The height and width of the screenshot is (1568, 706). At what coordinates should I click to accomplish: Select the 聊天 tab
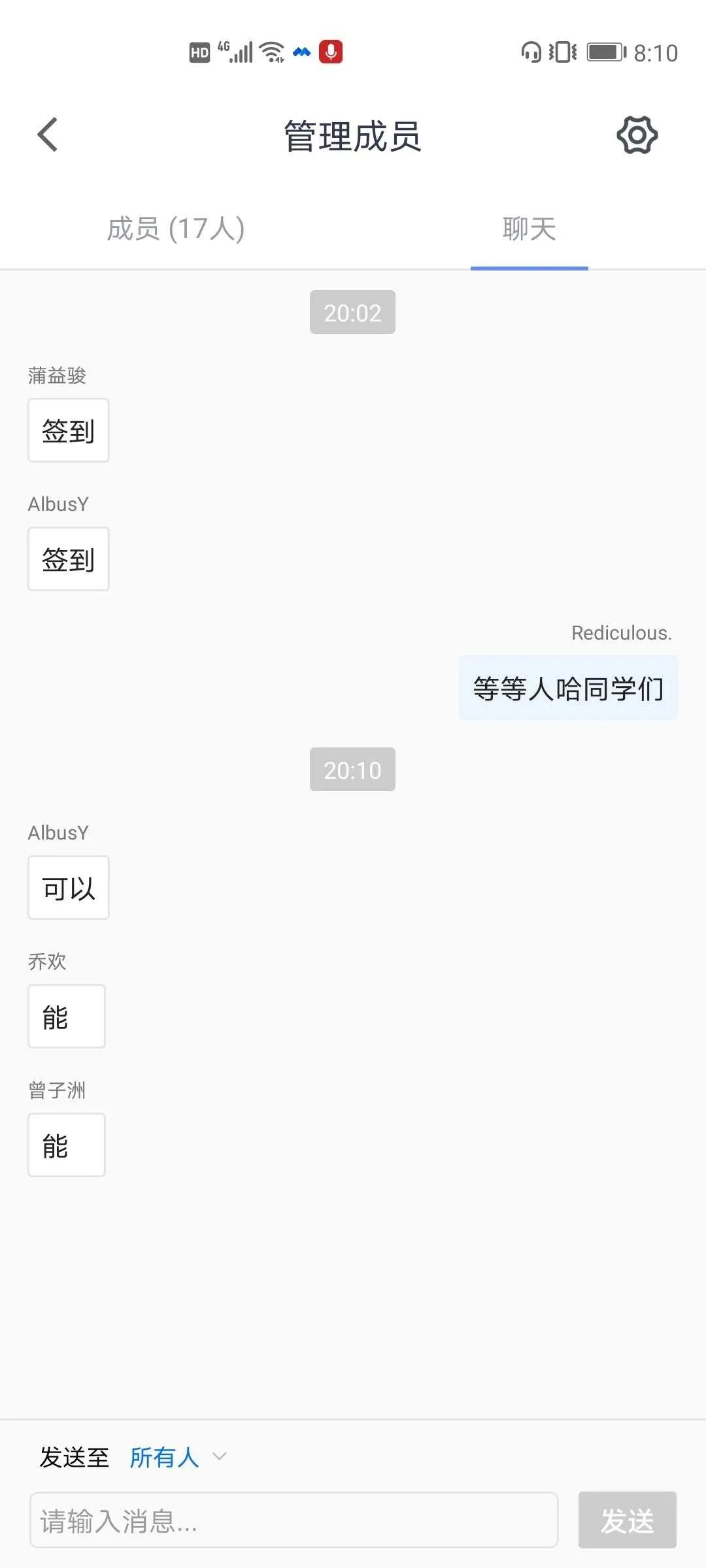coord(529,229)
